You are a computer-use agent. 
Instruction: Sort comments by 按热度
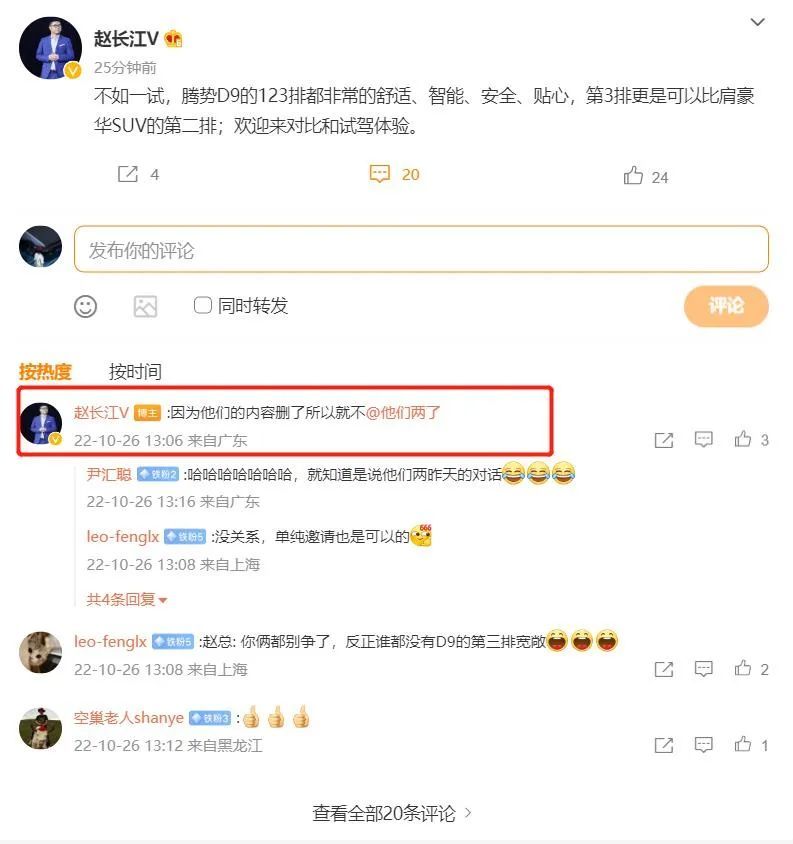click(x=45, y=372)
